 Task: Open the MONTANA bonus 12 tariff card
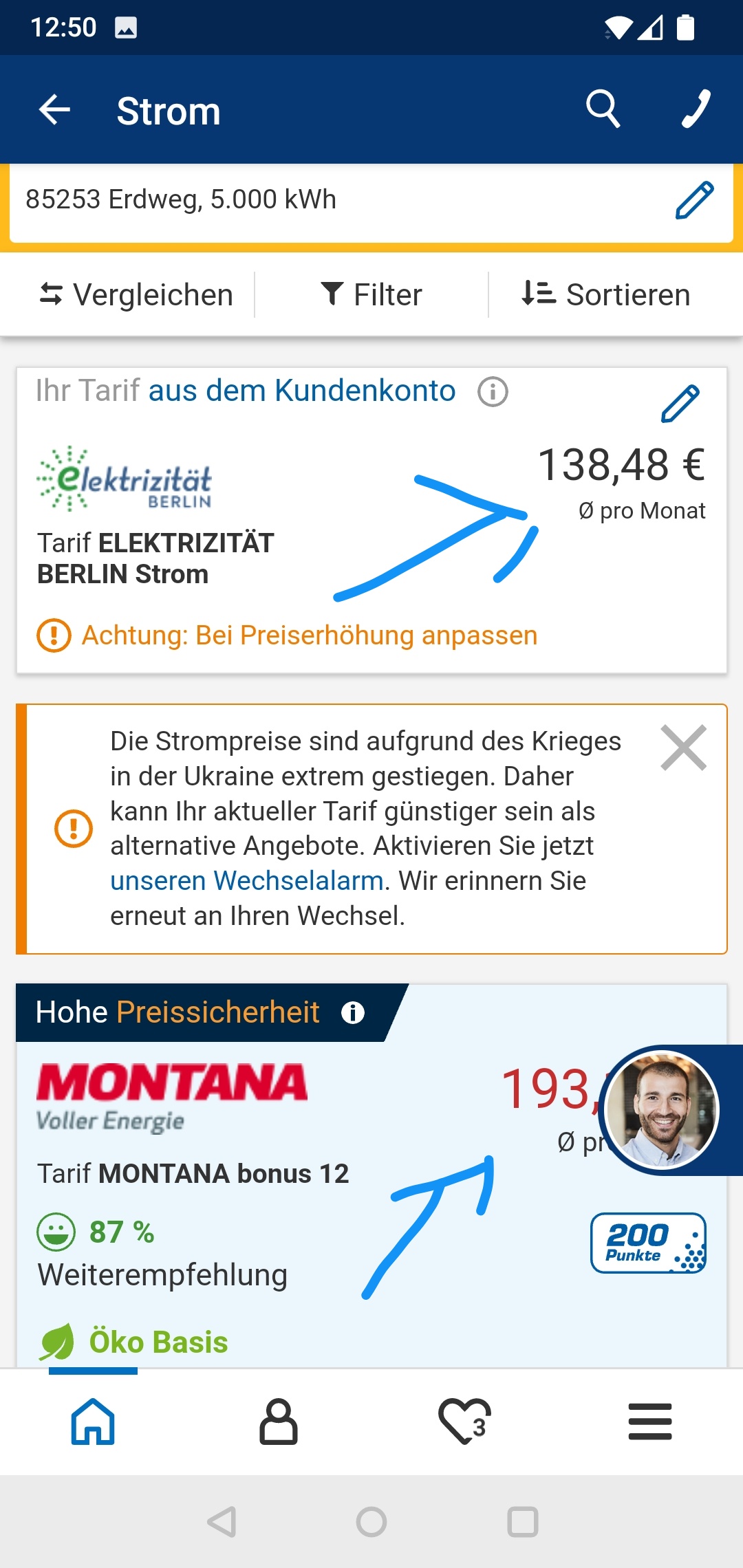point(193,1173)
